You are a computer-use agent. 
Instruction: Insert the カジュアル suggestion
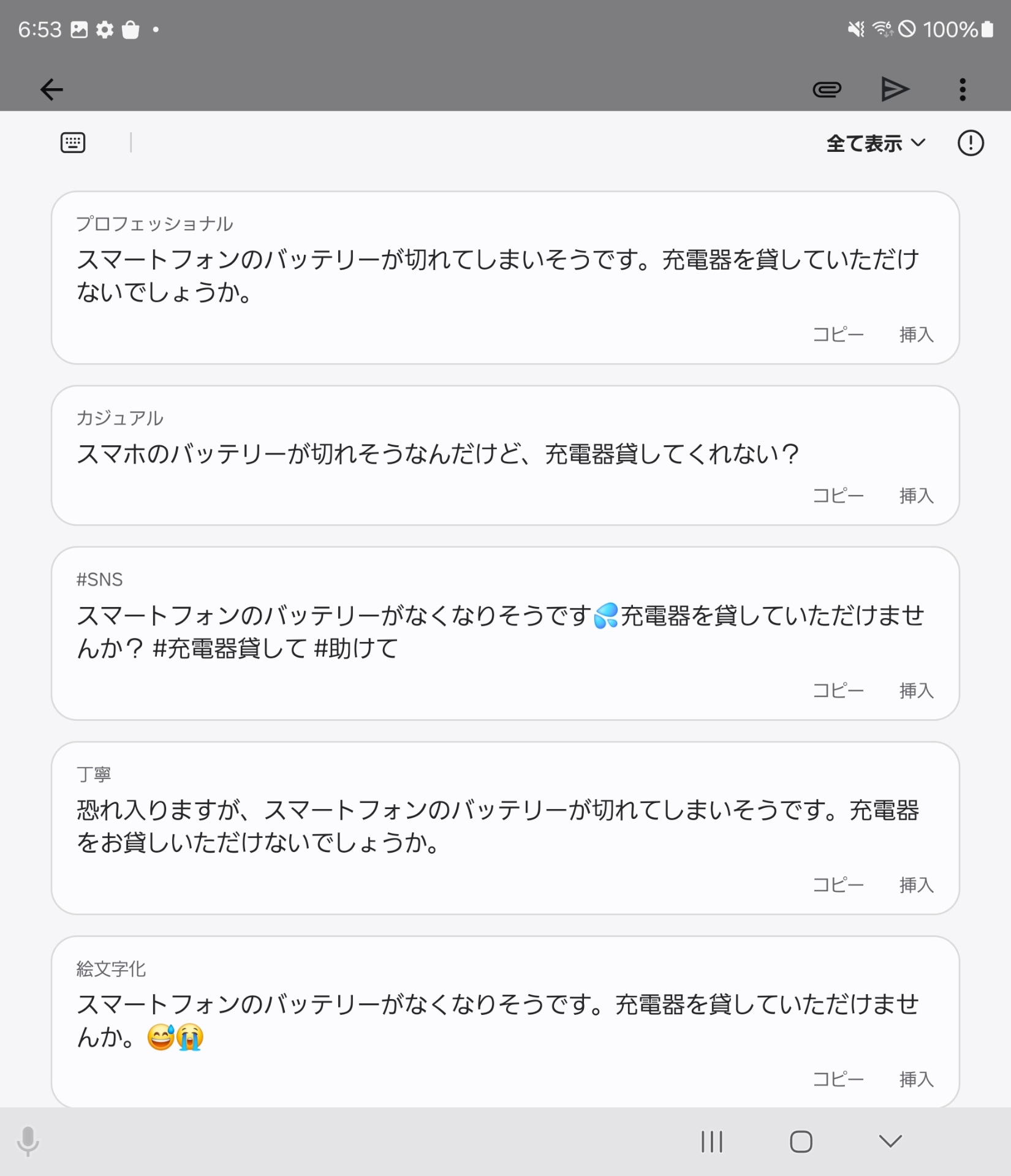point(916,496)
